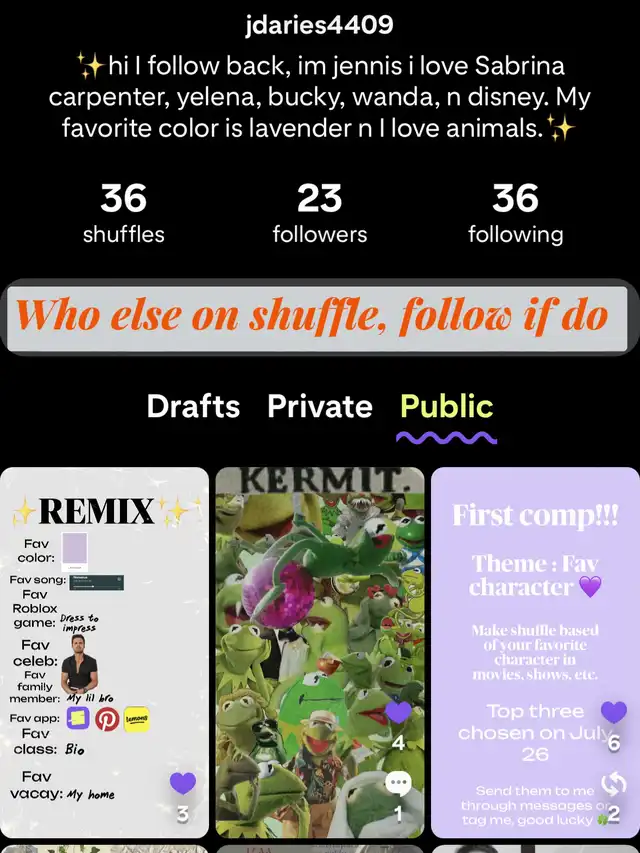Open comments on the Kermit shuffle
This screenshot has width=640, height=853.
pos(398,784)
